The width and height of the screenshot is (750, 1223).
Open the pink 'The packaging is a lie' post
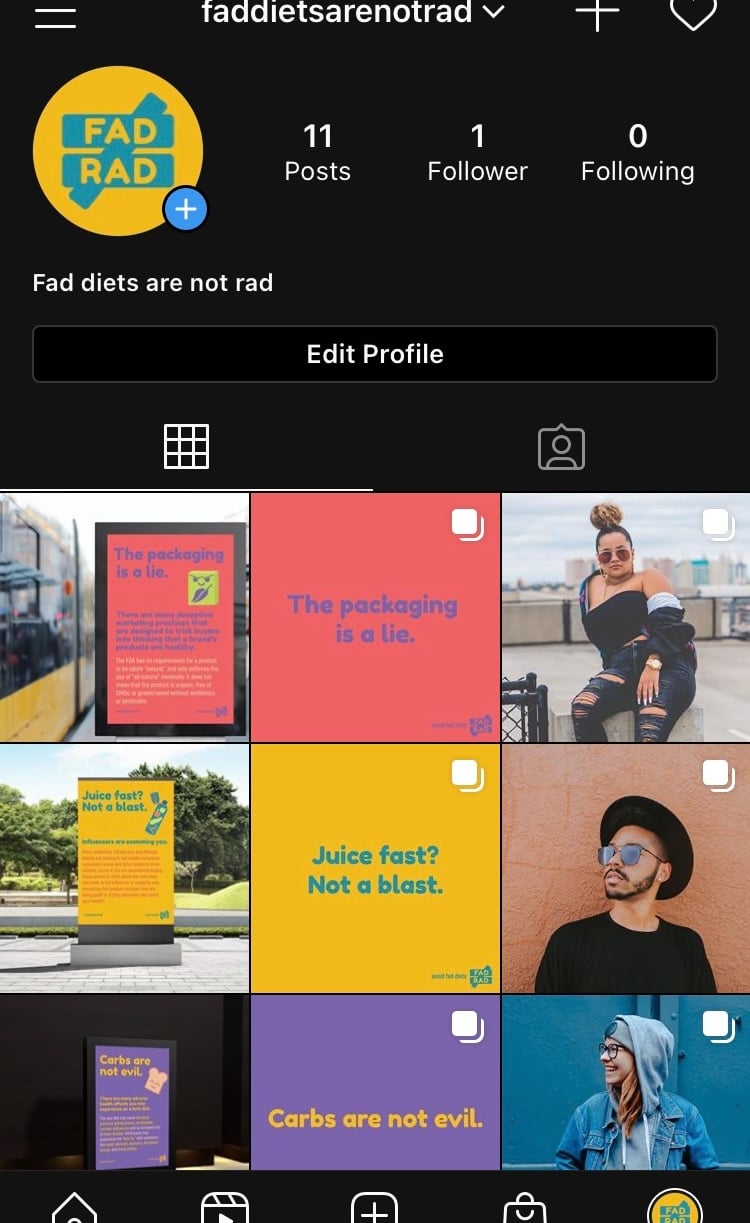(x=375, y=617)
